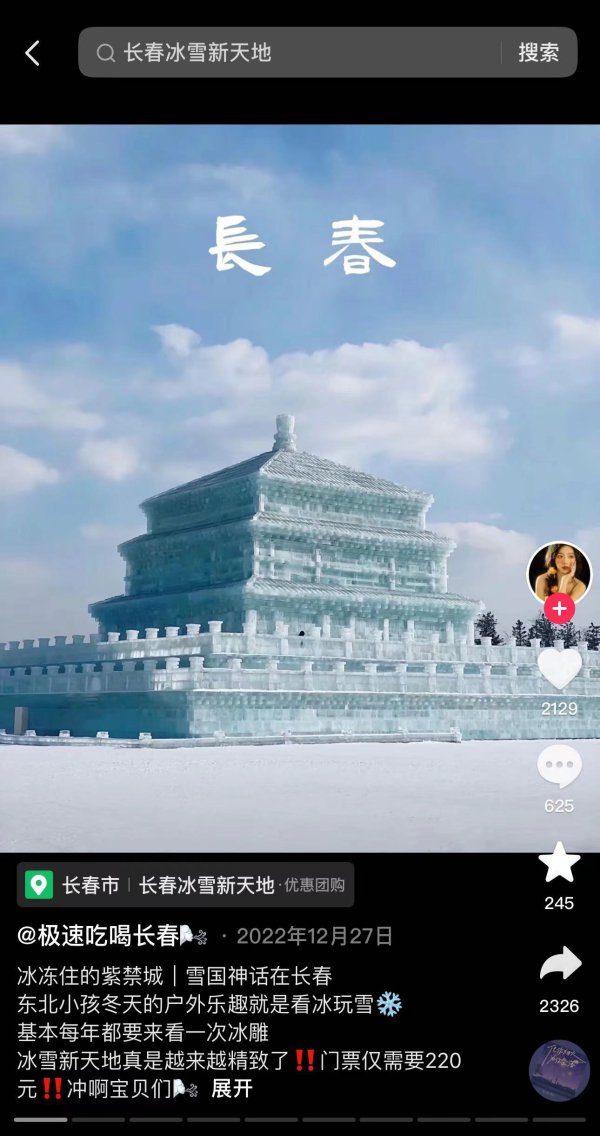Follow the creator with the red plus
This screenshot has height=1136, width=600.
[x=559, y=609]
